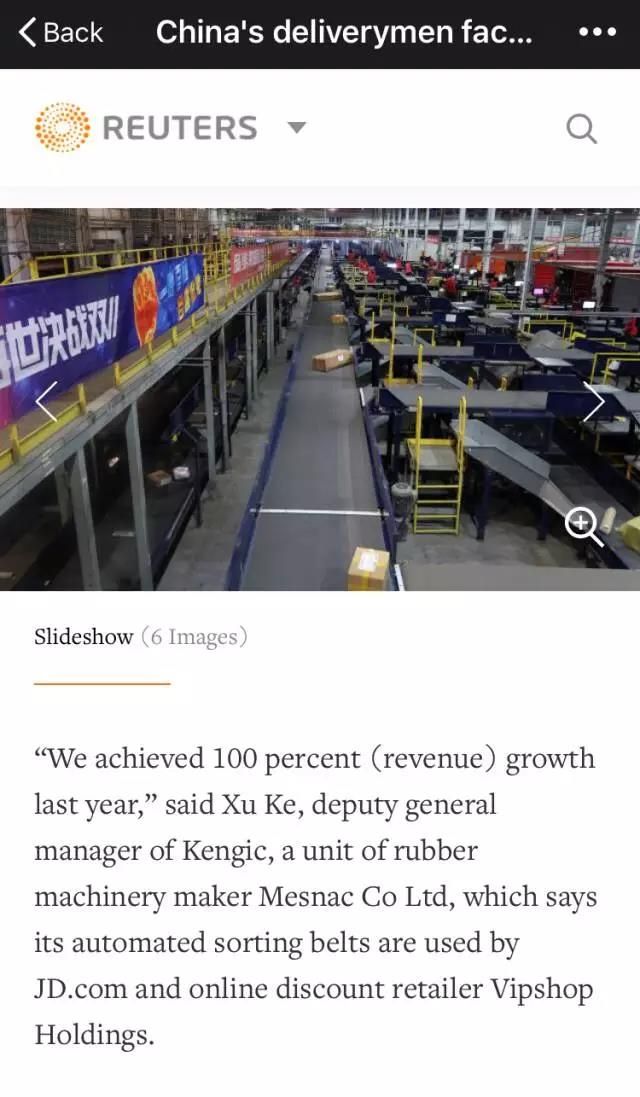Advance to the next slideshow image
The width and height of the screenshot is (640, 1097).
coord(594,401)
